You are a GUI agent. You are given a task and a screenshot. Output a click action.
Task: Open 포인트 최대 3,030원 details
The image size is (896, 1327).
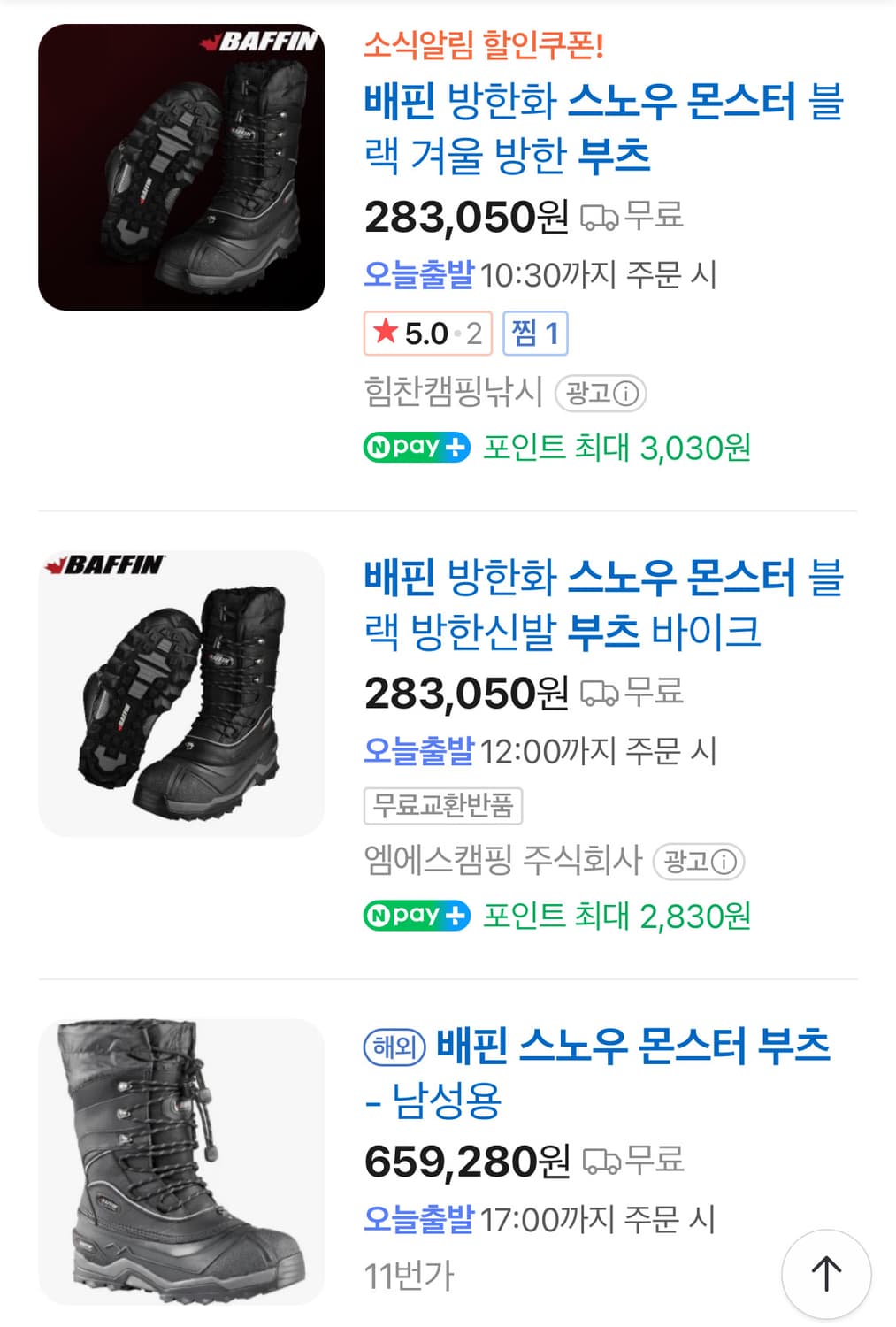[x=615, y=449]
